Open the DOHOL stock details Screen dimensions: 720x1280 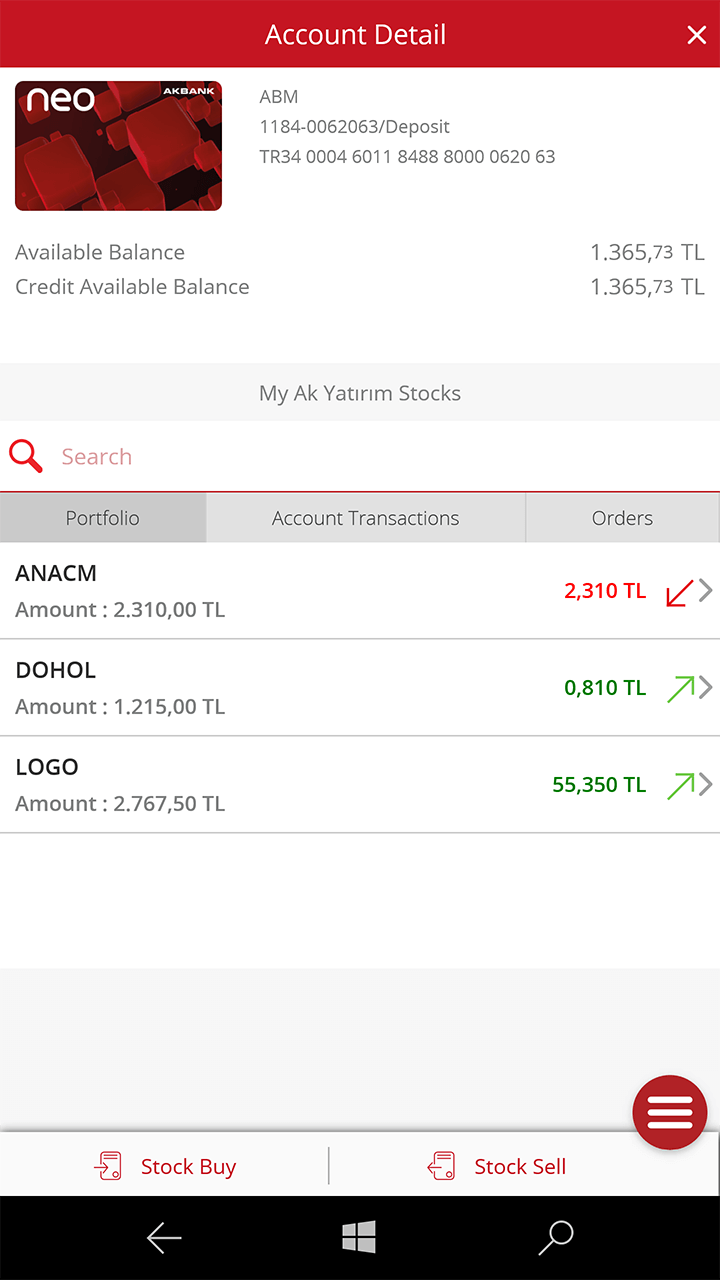coord(360,688)
